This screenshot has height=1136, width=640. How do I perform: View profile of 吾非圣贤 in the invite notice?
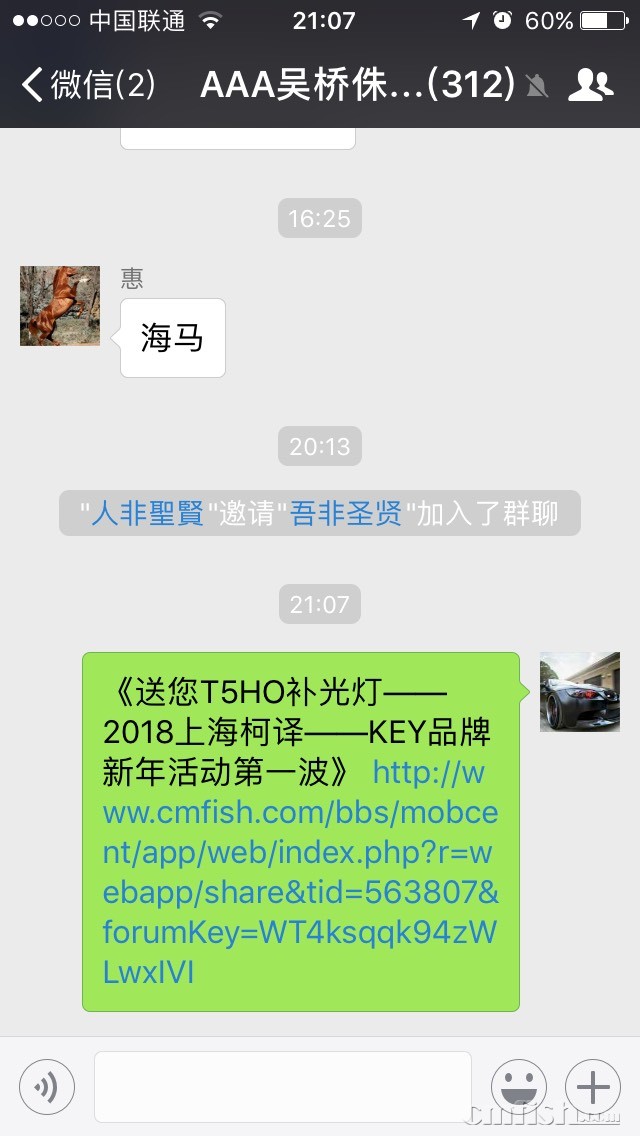tap(345, 514)
